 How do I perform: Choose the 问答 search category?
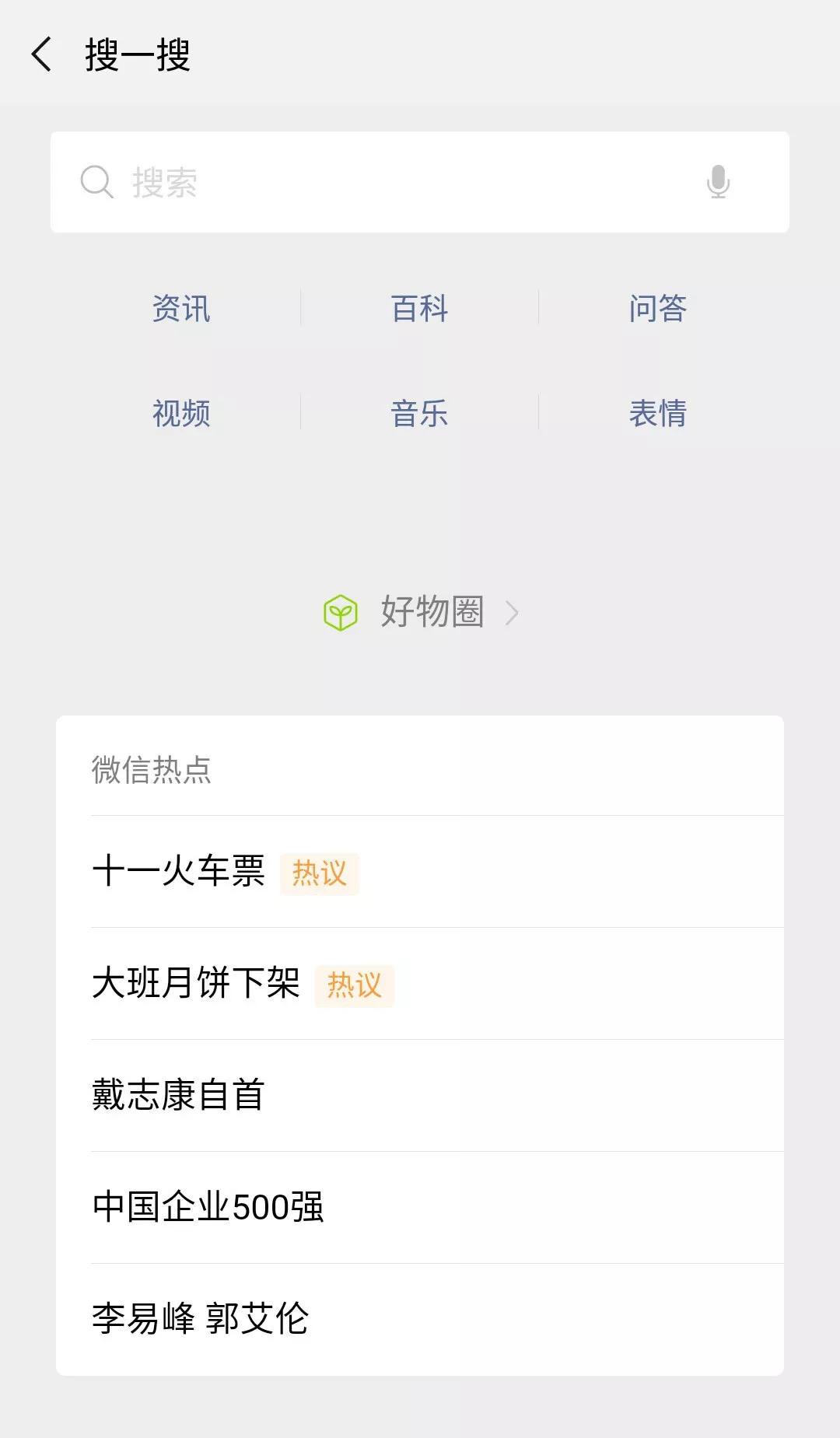coord(657,309)
